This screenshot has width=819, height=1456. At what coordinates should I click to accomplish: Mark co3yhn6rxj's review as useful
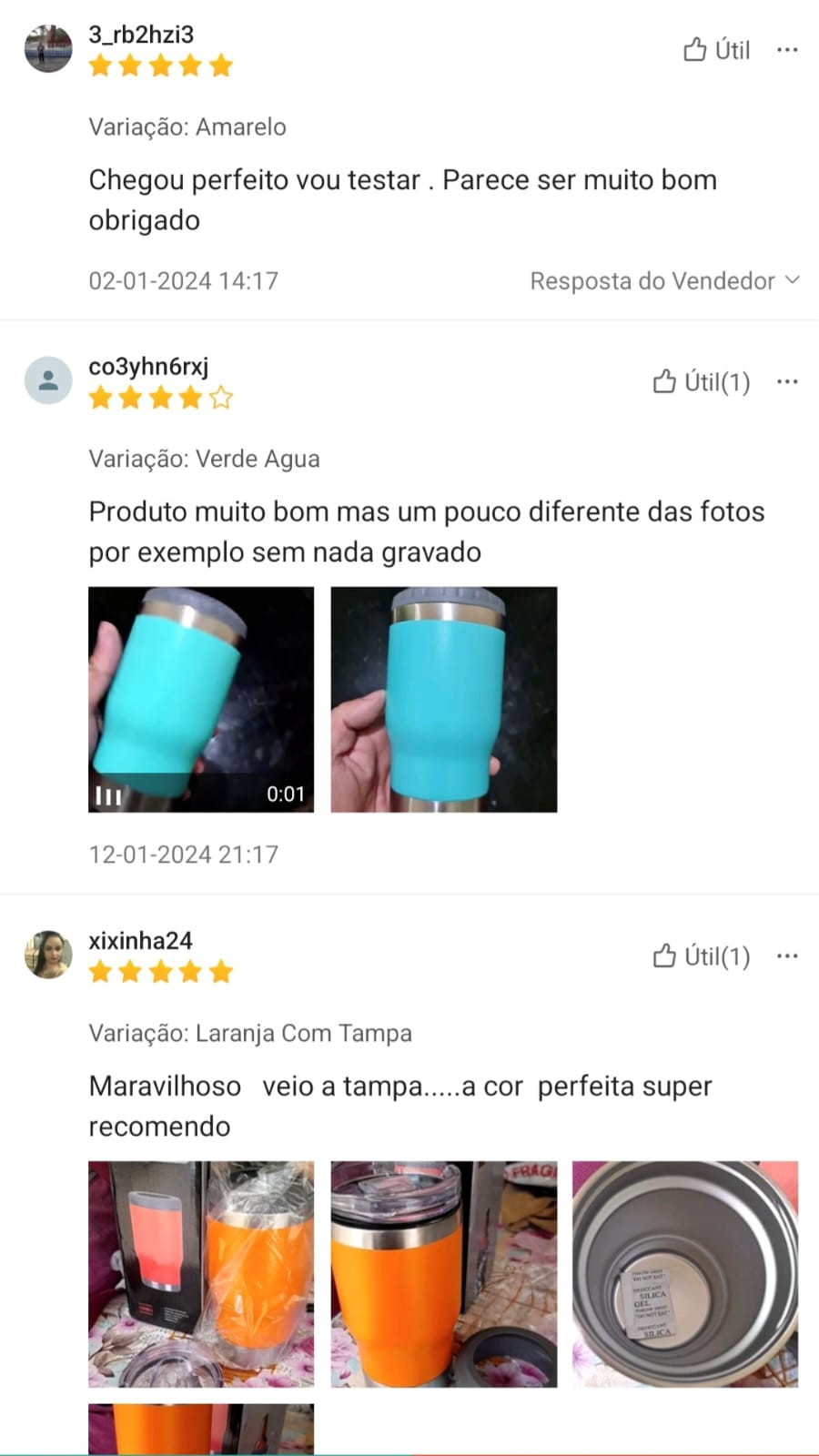point(701,381)
